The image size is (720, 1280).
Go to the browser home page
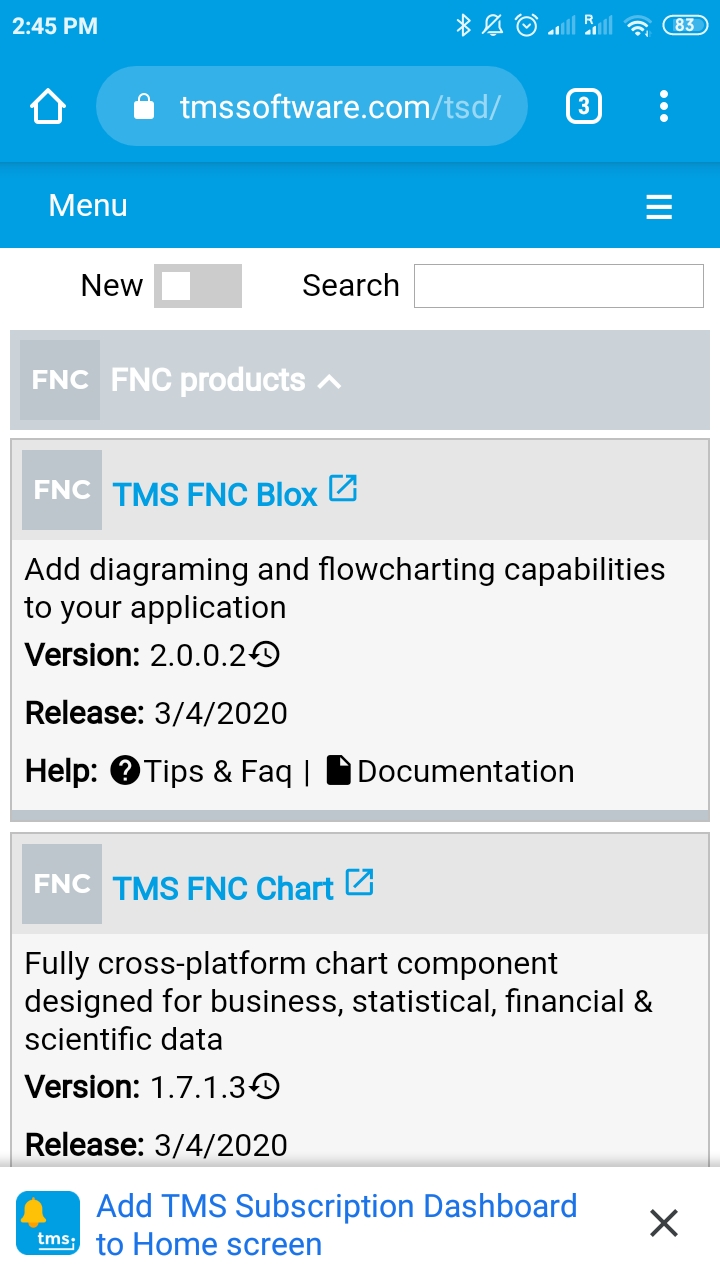(48, 106)
